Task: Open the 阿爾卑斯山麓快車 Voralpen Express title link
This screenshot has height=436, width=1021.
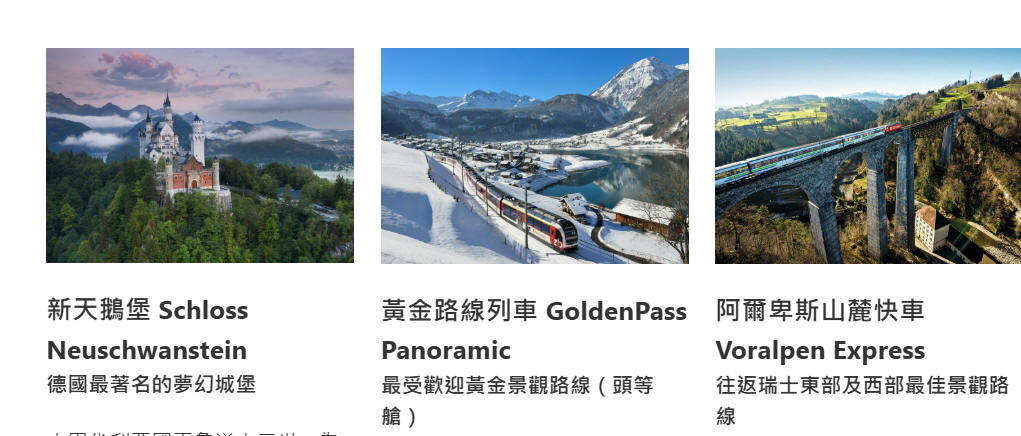Action: 820,330
